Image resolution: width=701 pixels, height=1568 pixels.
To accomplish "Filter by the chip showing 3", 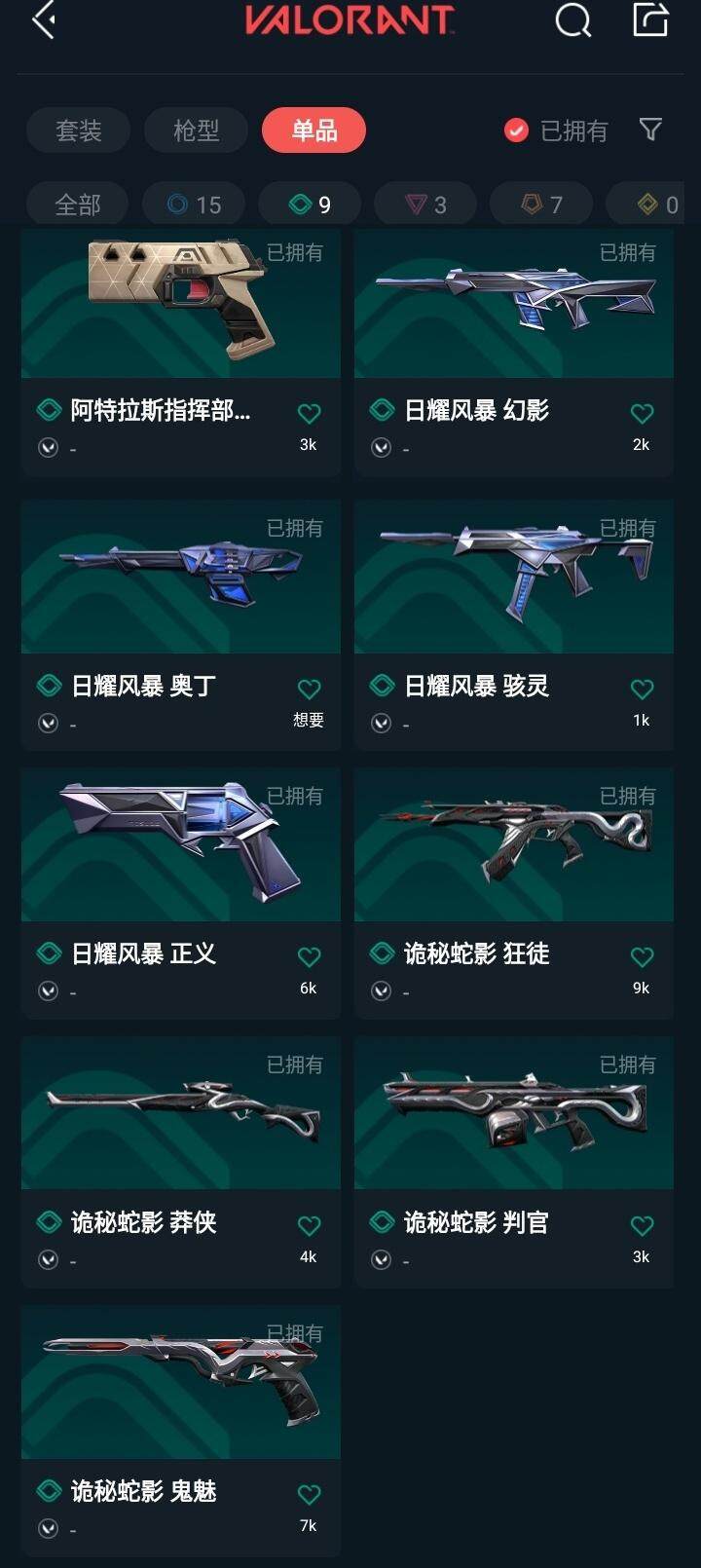I will tap(425, 205).
